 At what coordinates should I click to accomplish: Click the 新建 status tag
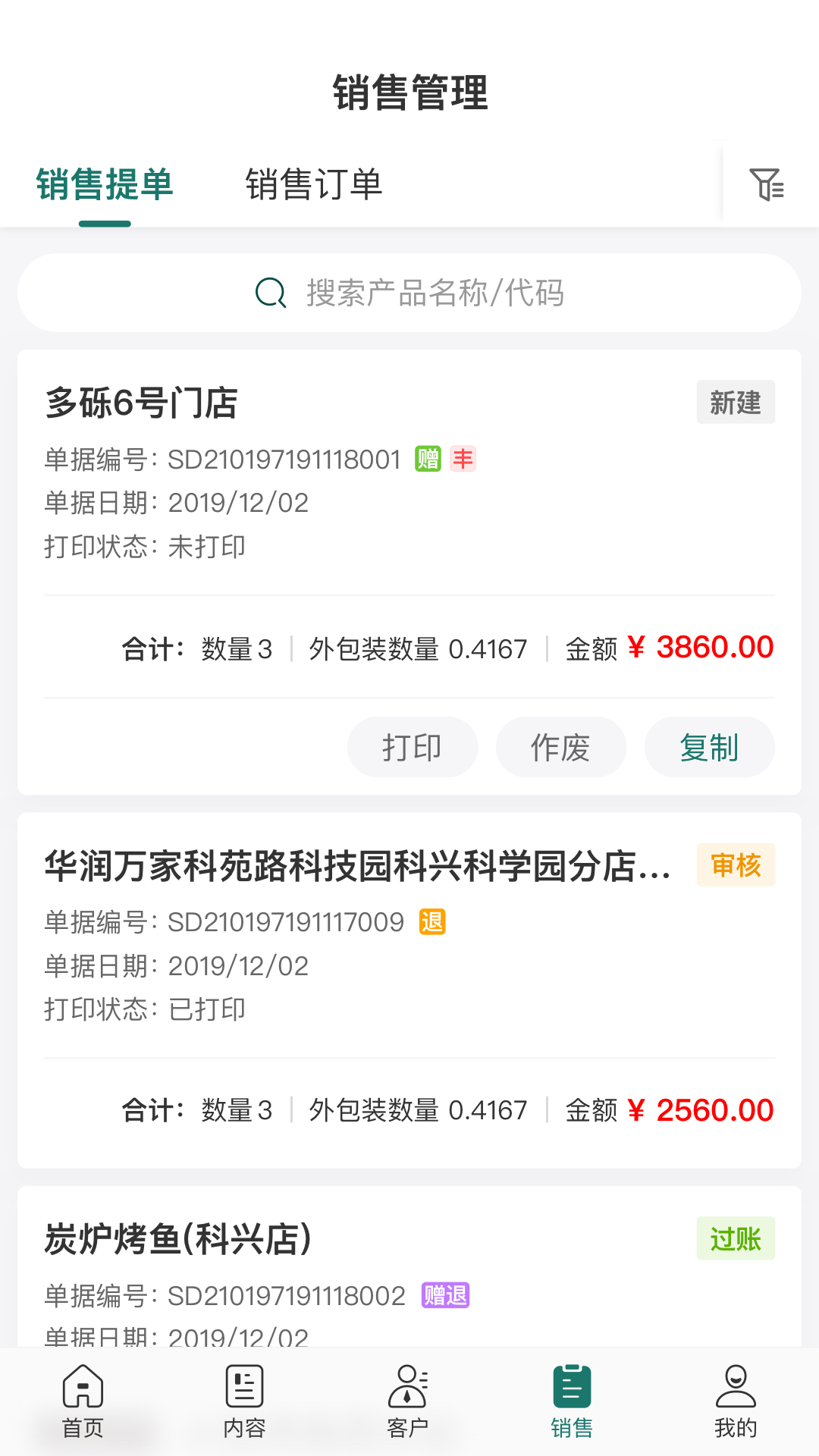735,403
